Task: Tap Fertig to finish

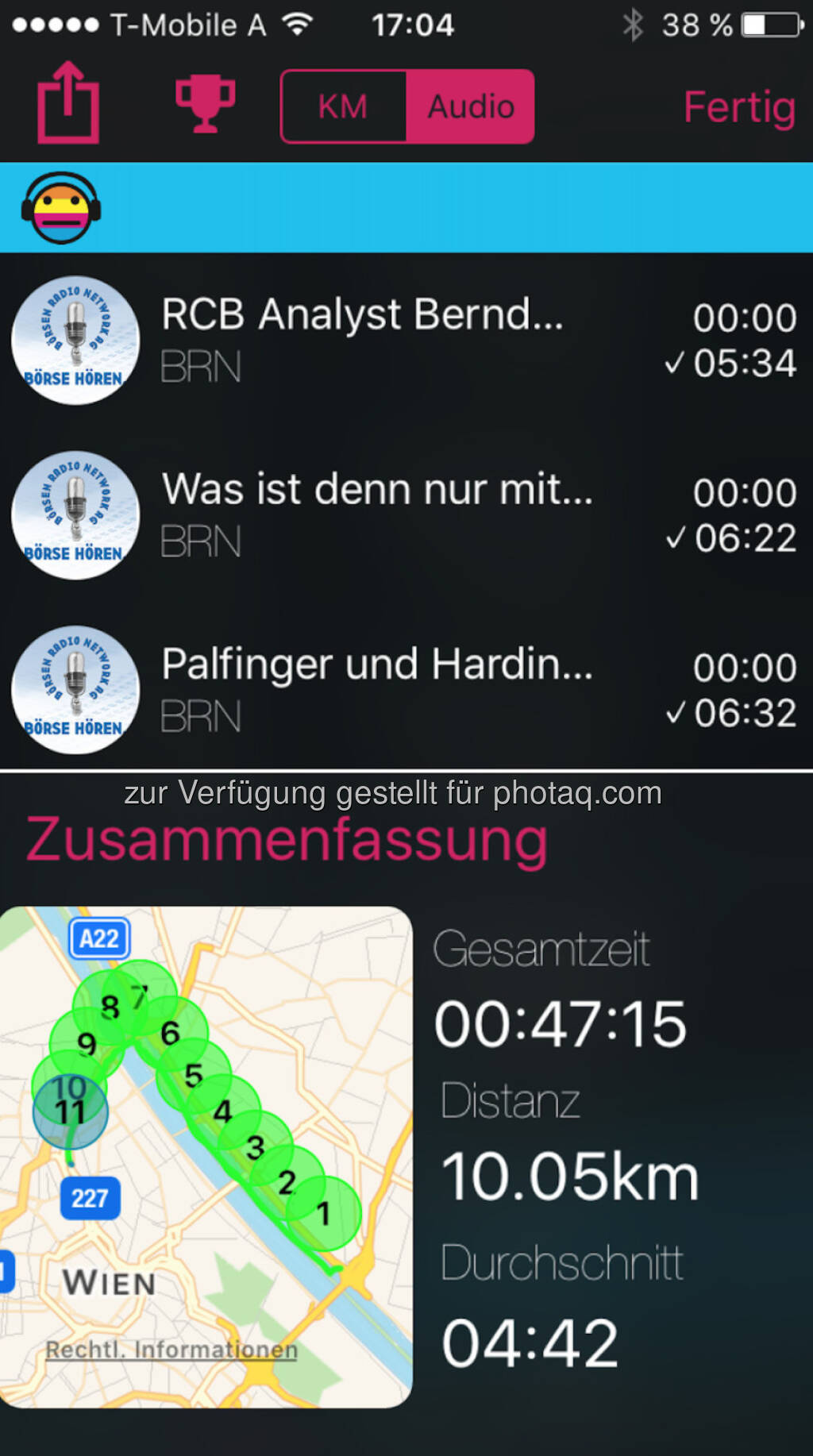Action: point(738,107)
